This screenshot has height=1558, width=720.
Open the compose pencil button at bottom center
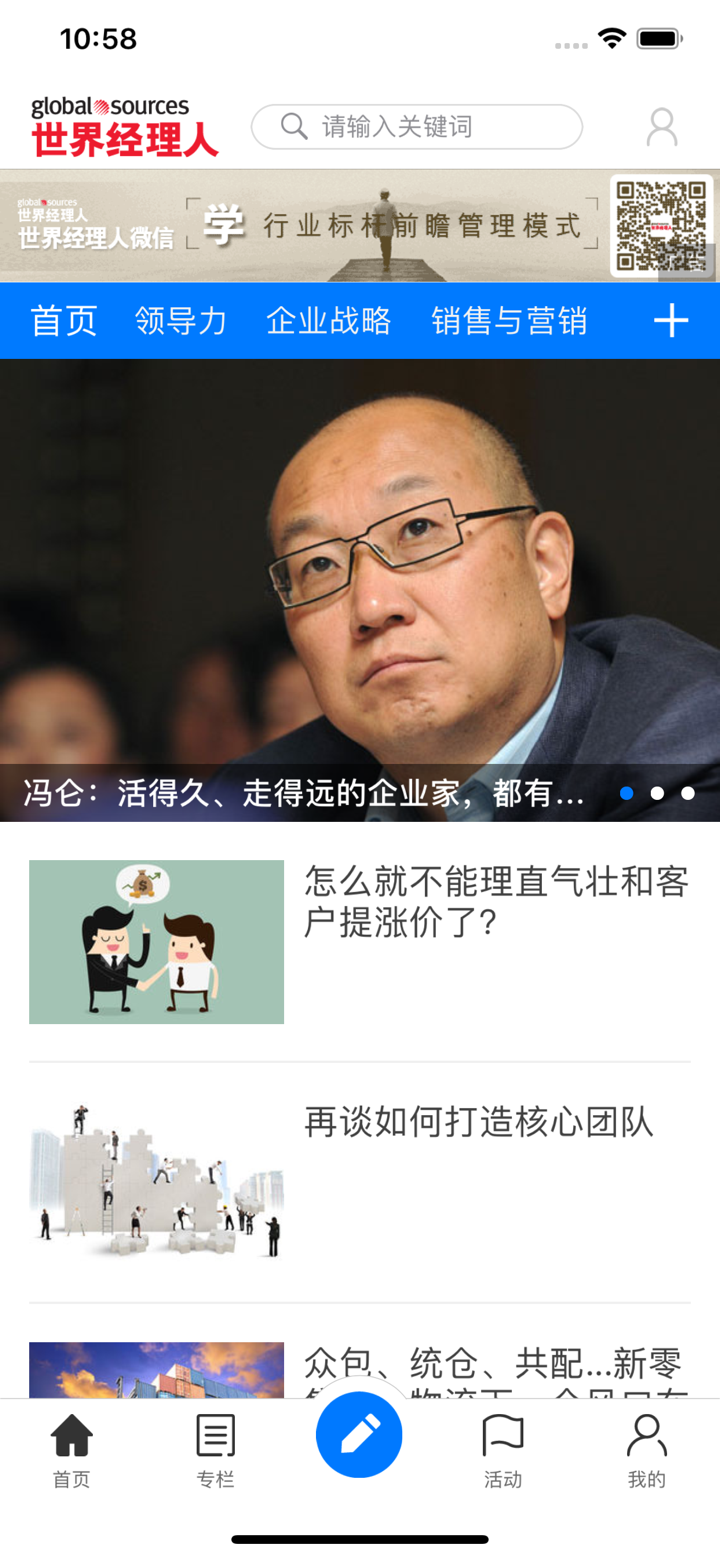tap(358, 1434)
